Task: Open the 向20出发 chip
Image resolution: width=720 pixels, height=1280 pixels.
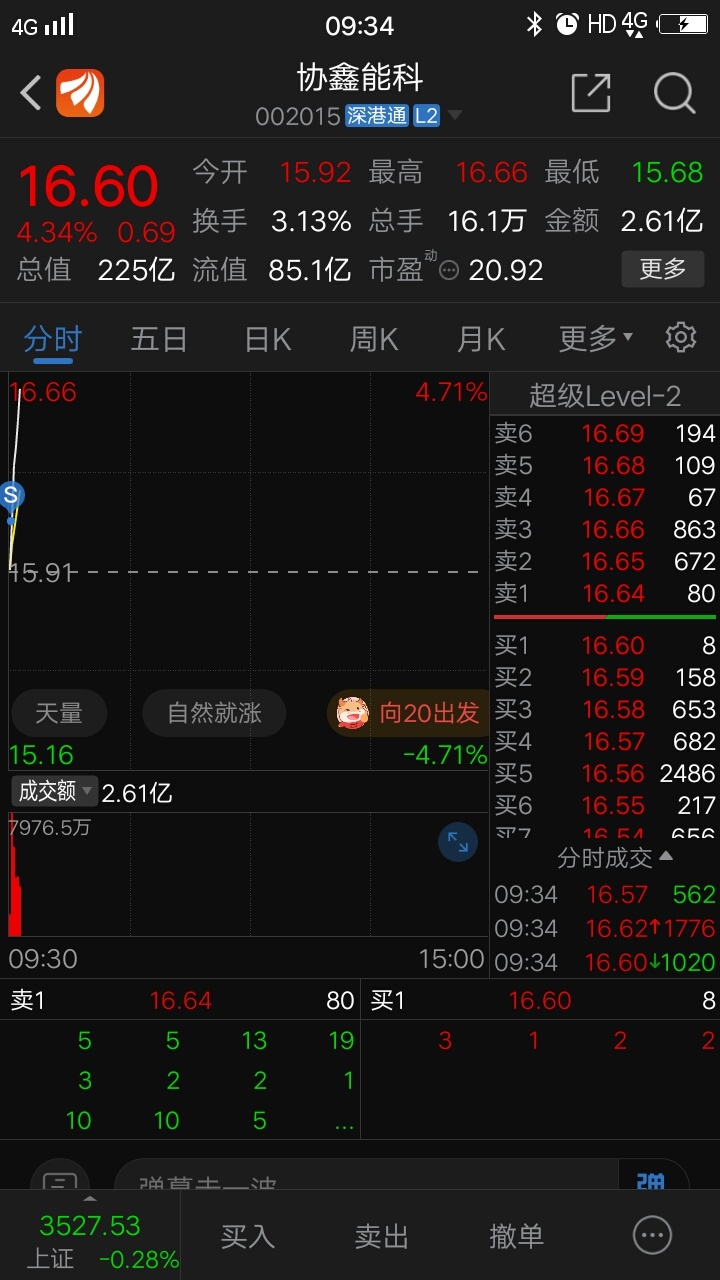Action: click(x=410, y=713)
